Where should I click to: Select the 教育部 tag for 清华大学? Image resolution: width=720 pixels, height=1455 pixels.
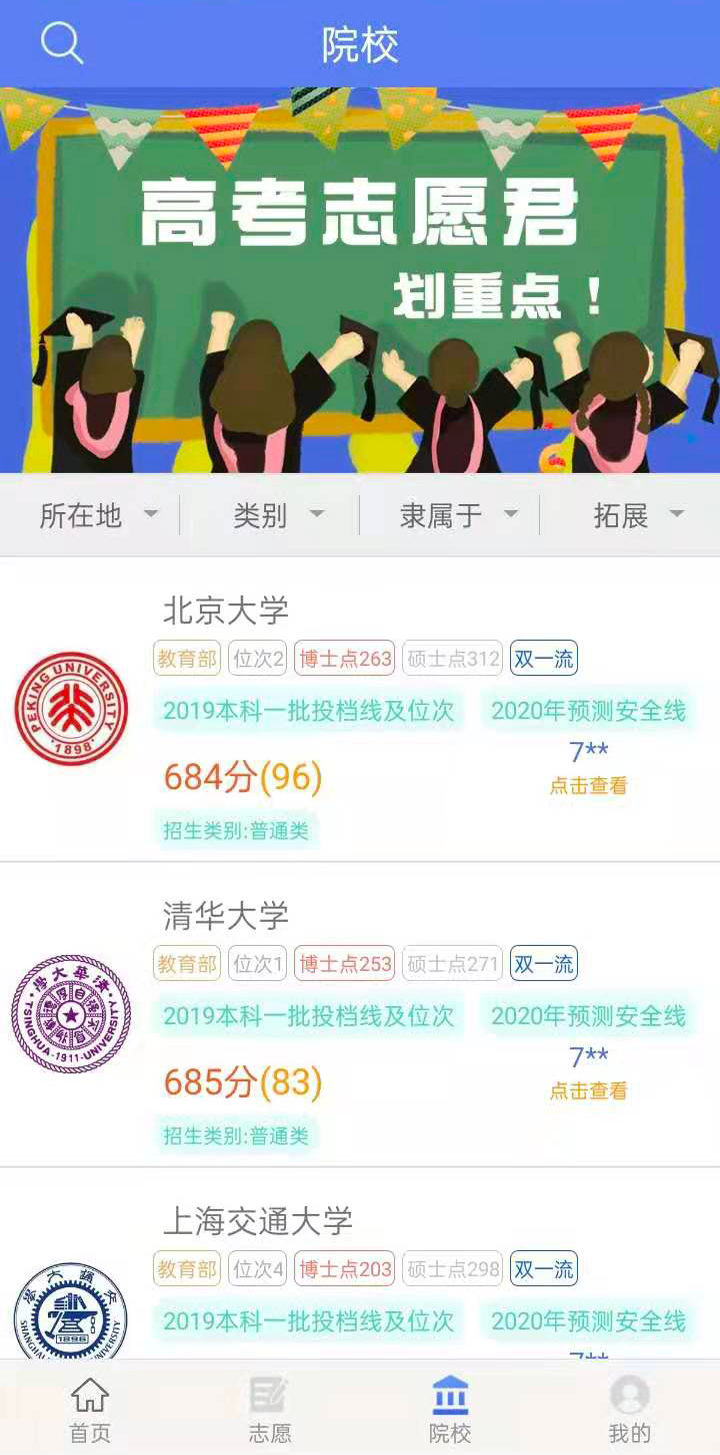(x=186, y=963)
